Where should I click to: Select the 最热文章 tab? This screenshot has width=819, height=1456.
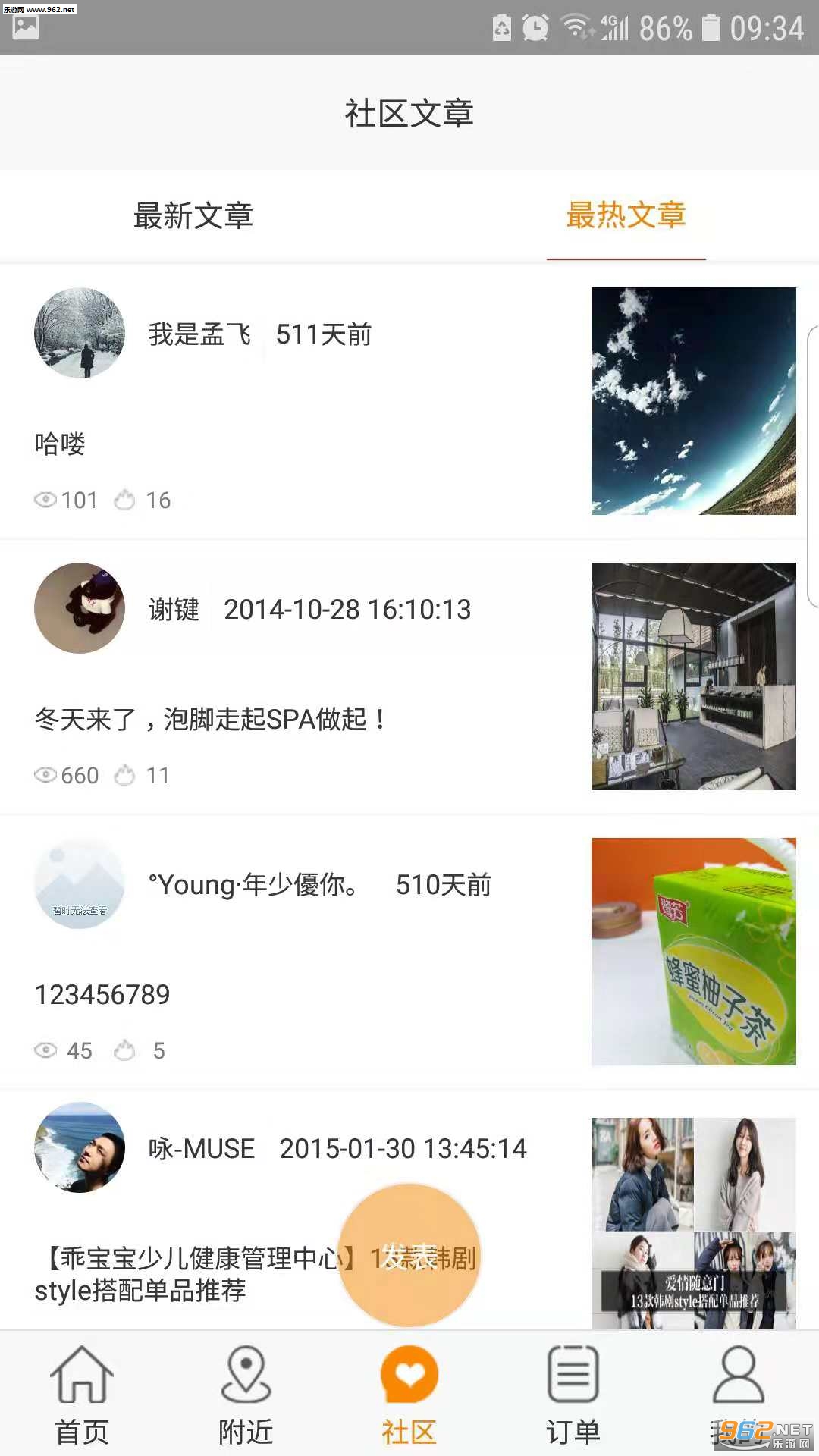pos(626,216)
